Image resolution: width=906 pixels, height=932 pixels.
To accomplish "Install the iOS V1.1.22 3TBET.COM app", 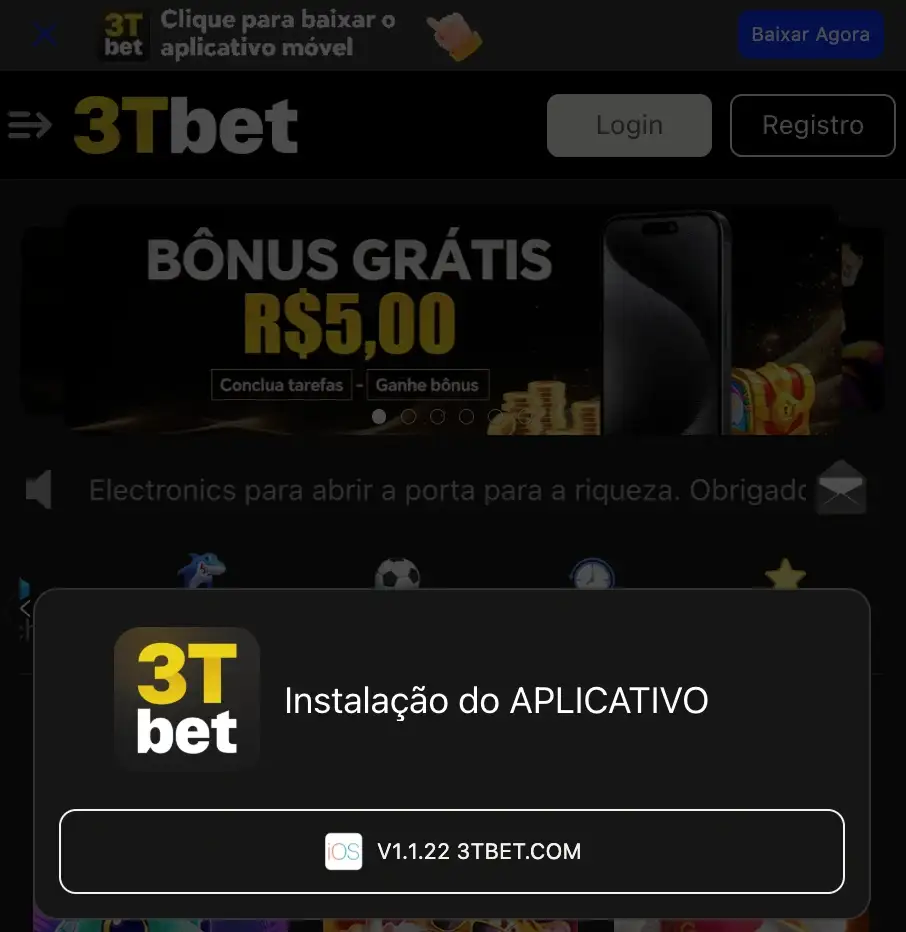I will click(x=452, y=851).
